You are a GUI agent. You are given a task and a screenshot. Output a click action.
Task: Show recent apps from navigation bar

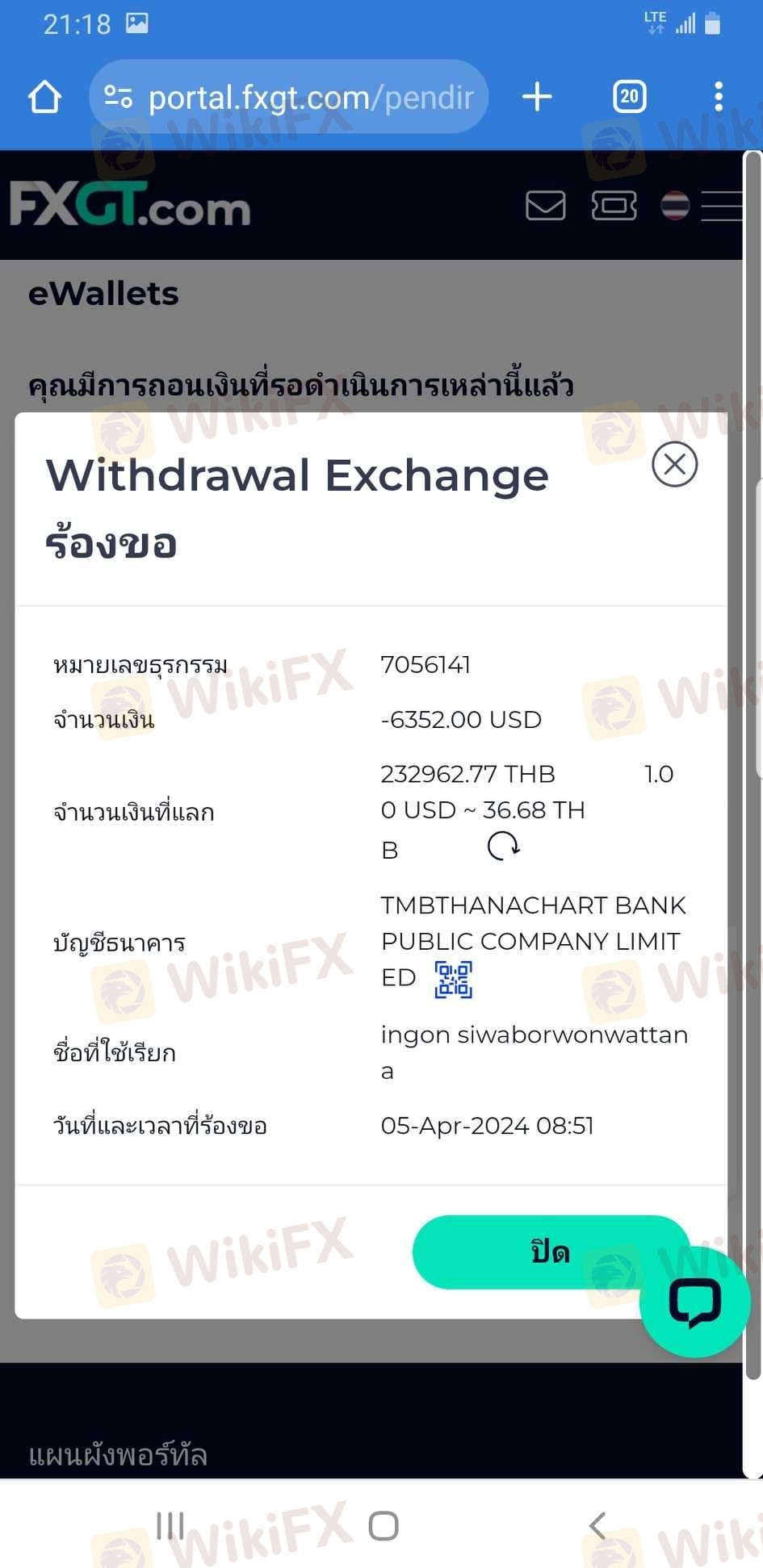tap(170, 1526)
